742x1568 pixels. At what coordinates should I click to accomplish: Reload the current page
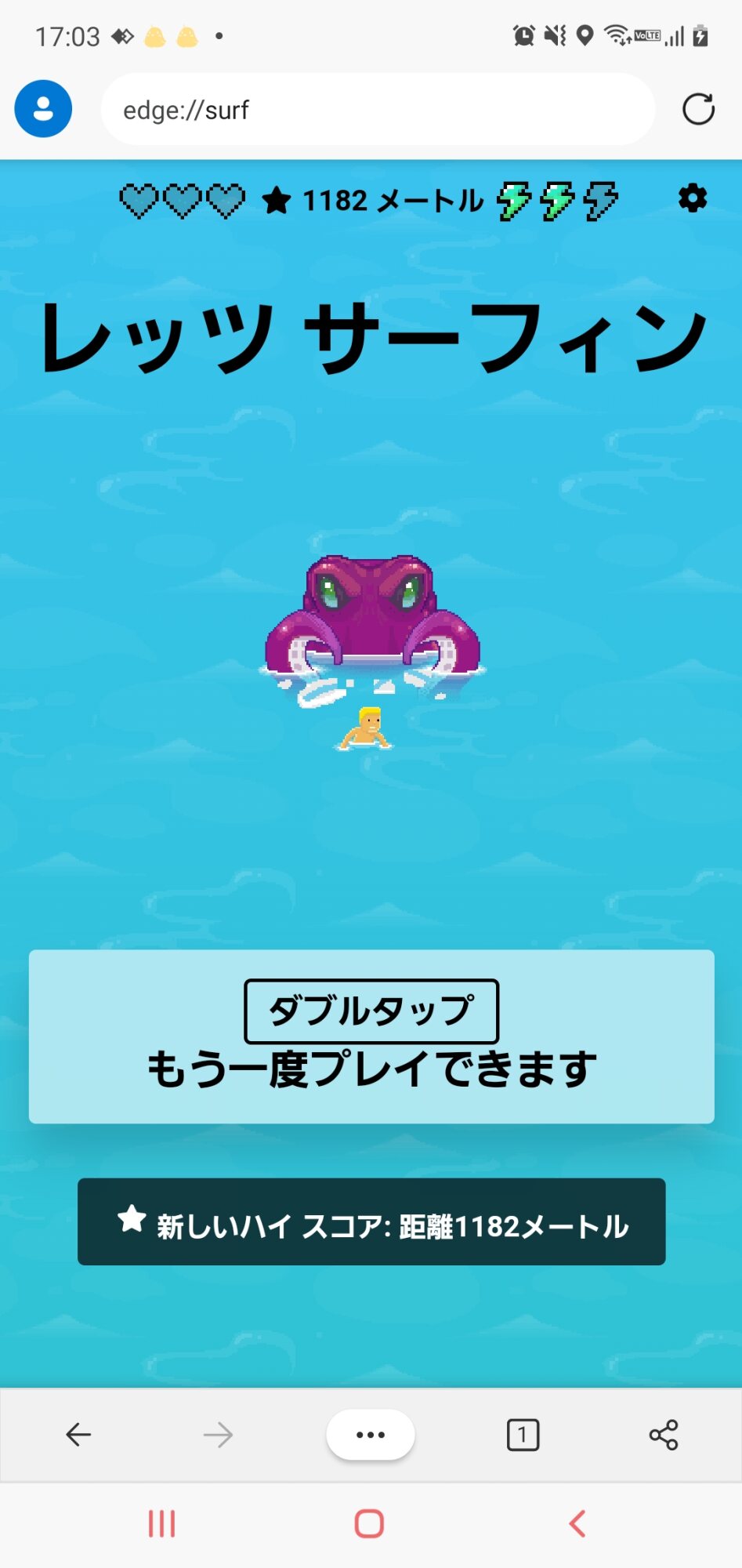(698, 109)
